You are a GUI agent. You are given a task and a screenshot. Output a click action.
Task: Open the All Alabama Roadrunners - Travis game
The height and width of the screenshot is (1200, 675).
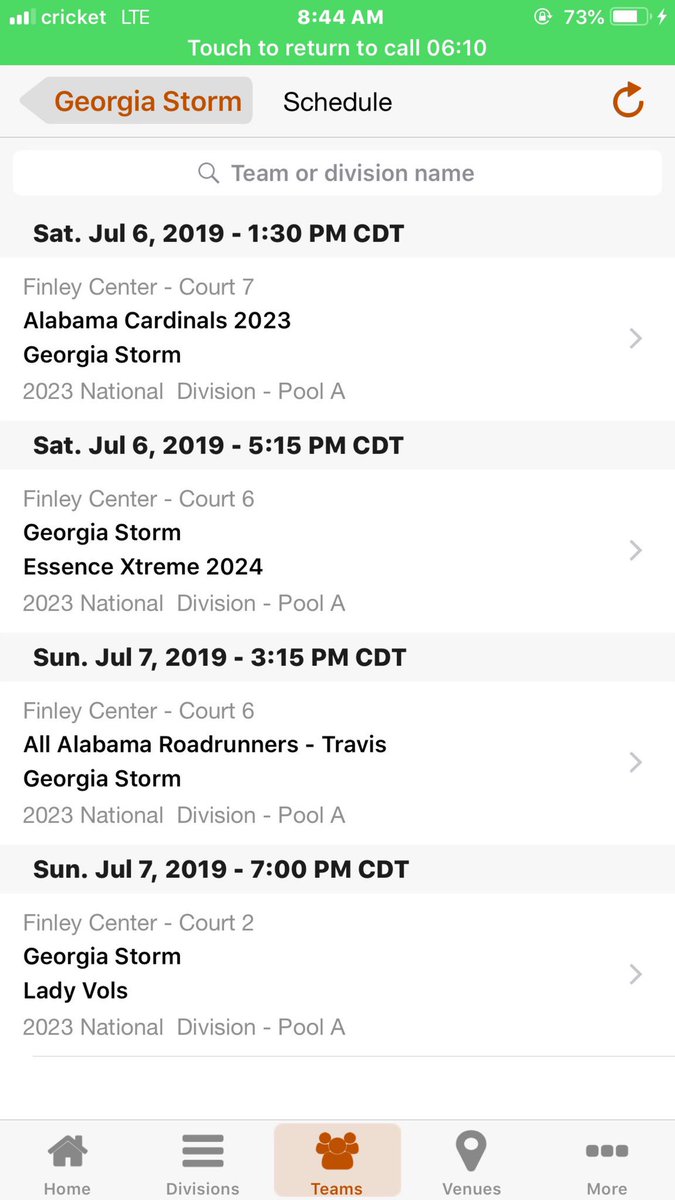(x=337, y=763)
